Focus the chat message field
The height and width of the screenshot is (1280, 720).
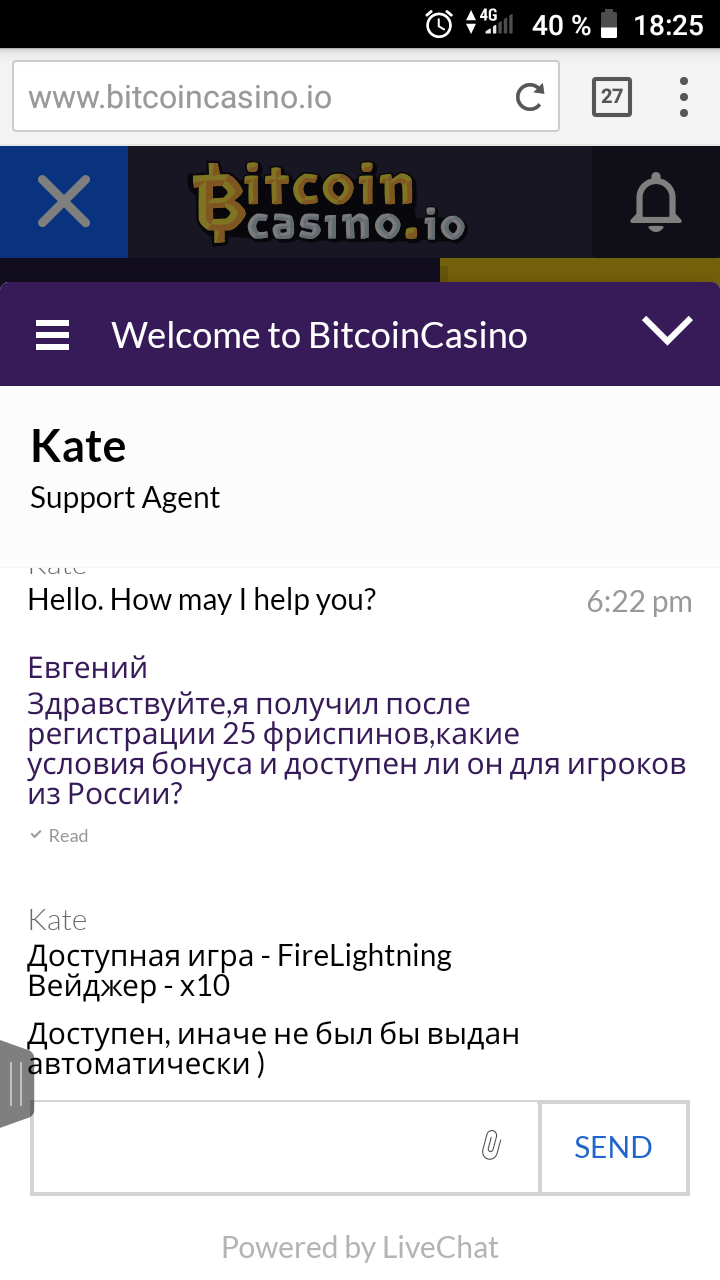point(250,1147)
